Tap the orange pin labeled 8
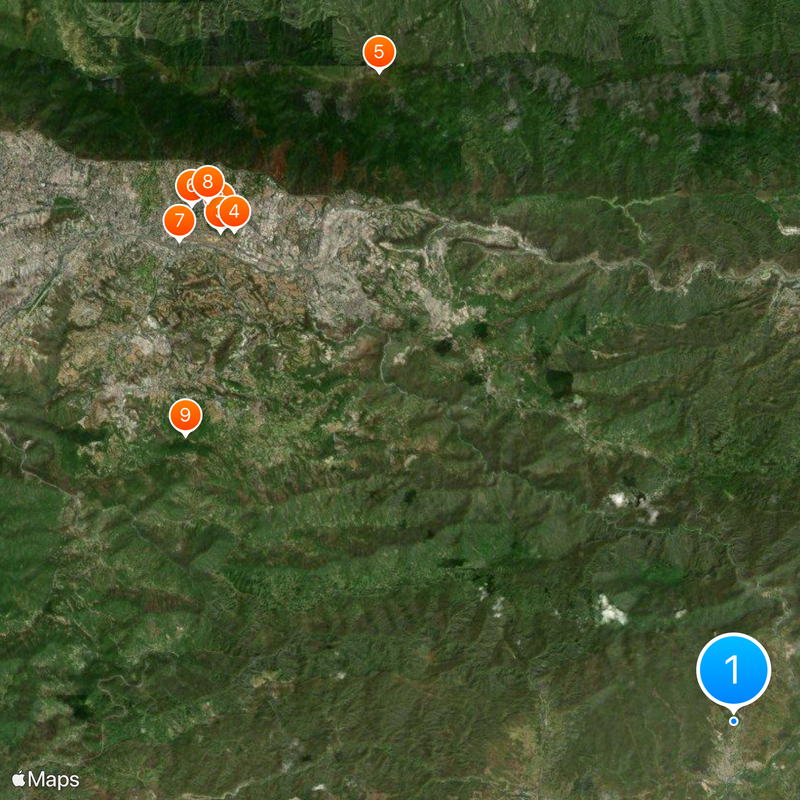800x800 pixels. (x=208, y=181)
